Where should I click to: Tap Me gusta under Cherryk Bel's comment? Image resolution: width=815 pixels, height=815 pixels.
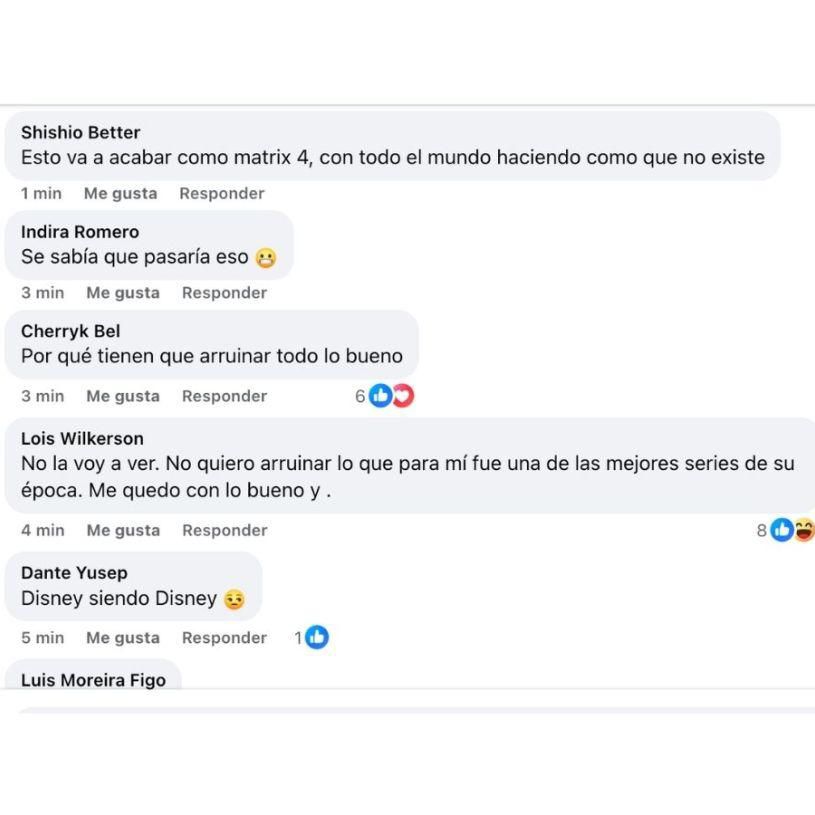click(x=122, y=396)
